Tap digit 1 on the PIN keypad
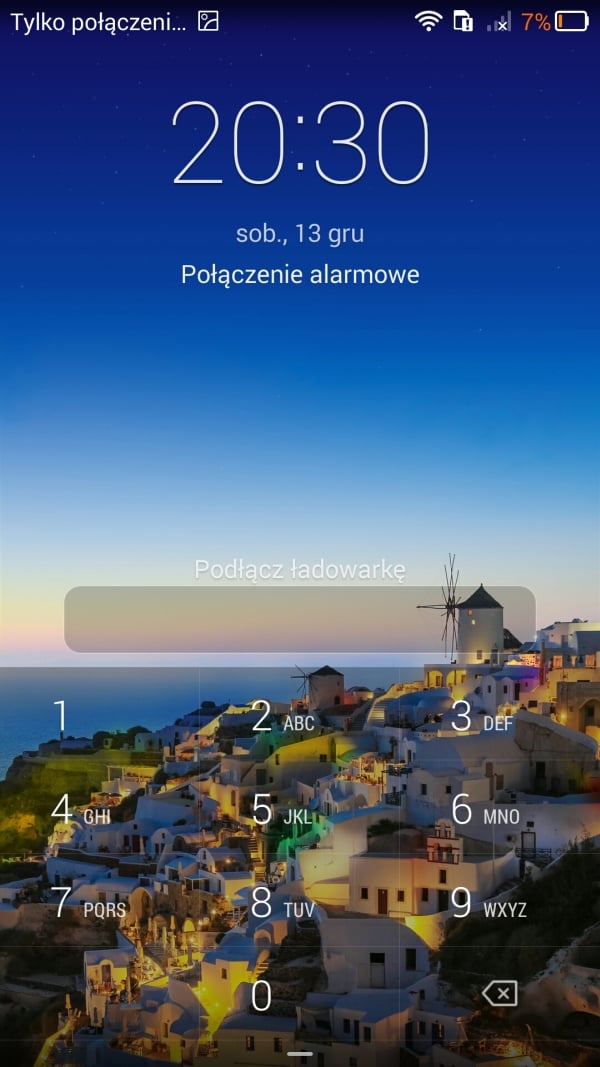The height and width of the screenshot is (1067, 600). [99, 717]
